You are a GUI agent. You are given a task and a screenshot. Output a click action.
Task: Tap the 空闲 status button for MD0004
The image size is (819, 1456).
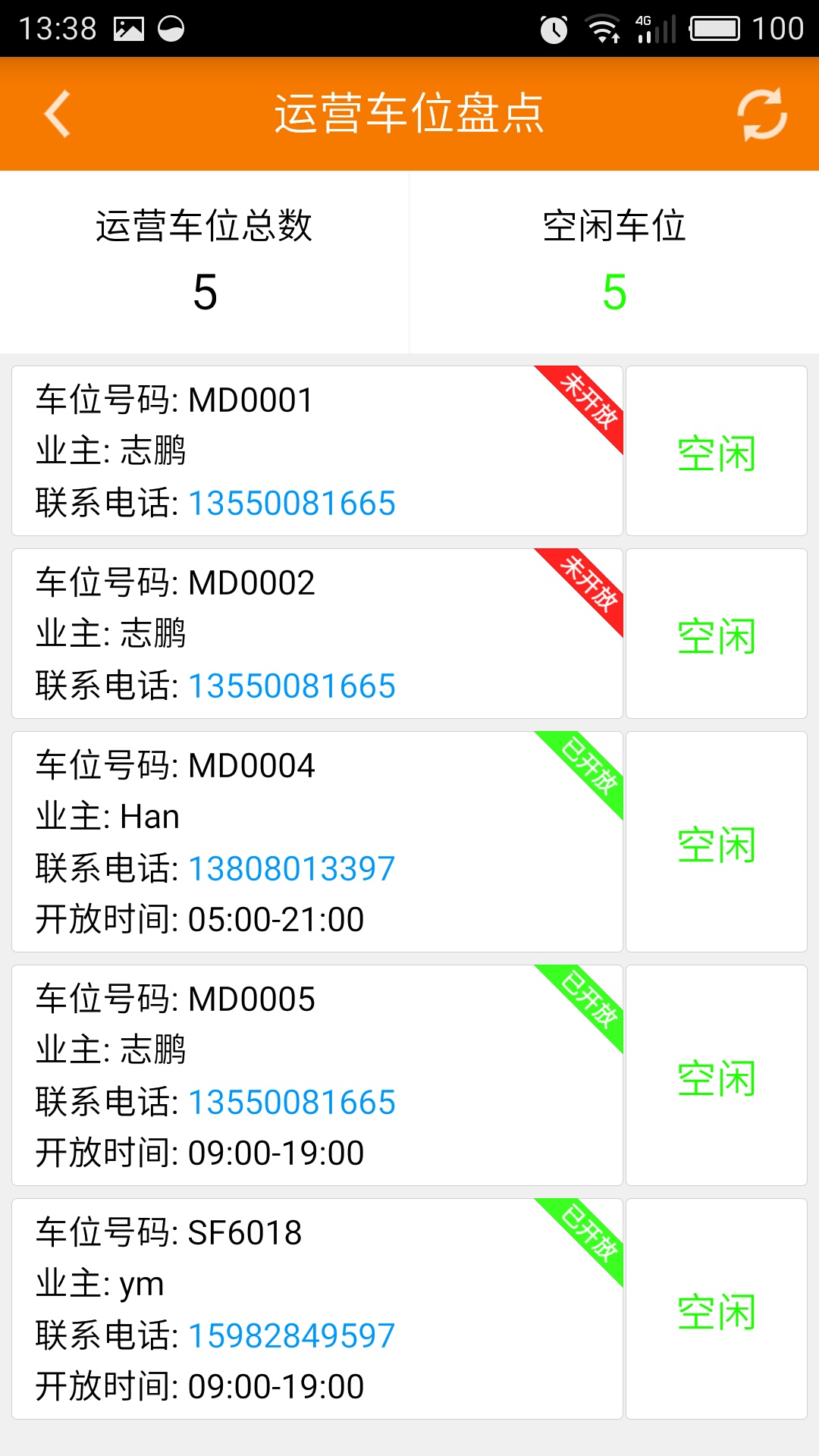717,843
